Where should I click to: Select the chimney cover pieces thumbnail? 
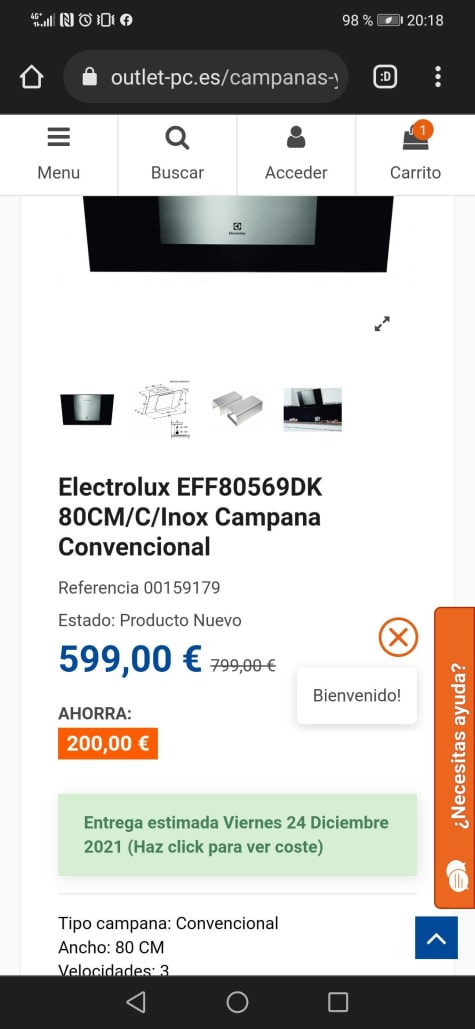(x=238, y=409)
